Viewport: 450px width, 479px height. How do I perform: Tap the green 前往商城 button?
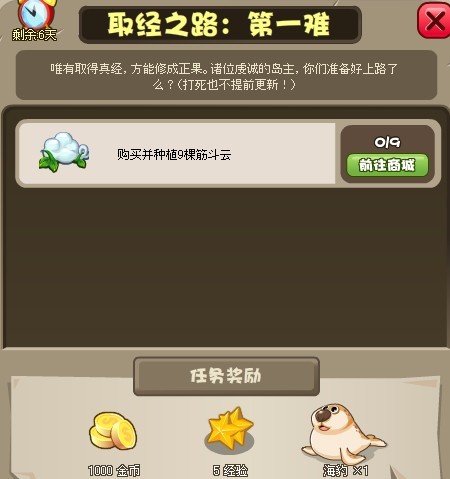387,165
